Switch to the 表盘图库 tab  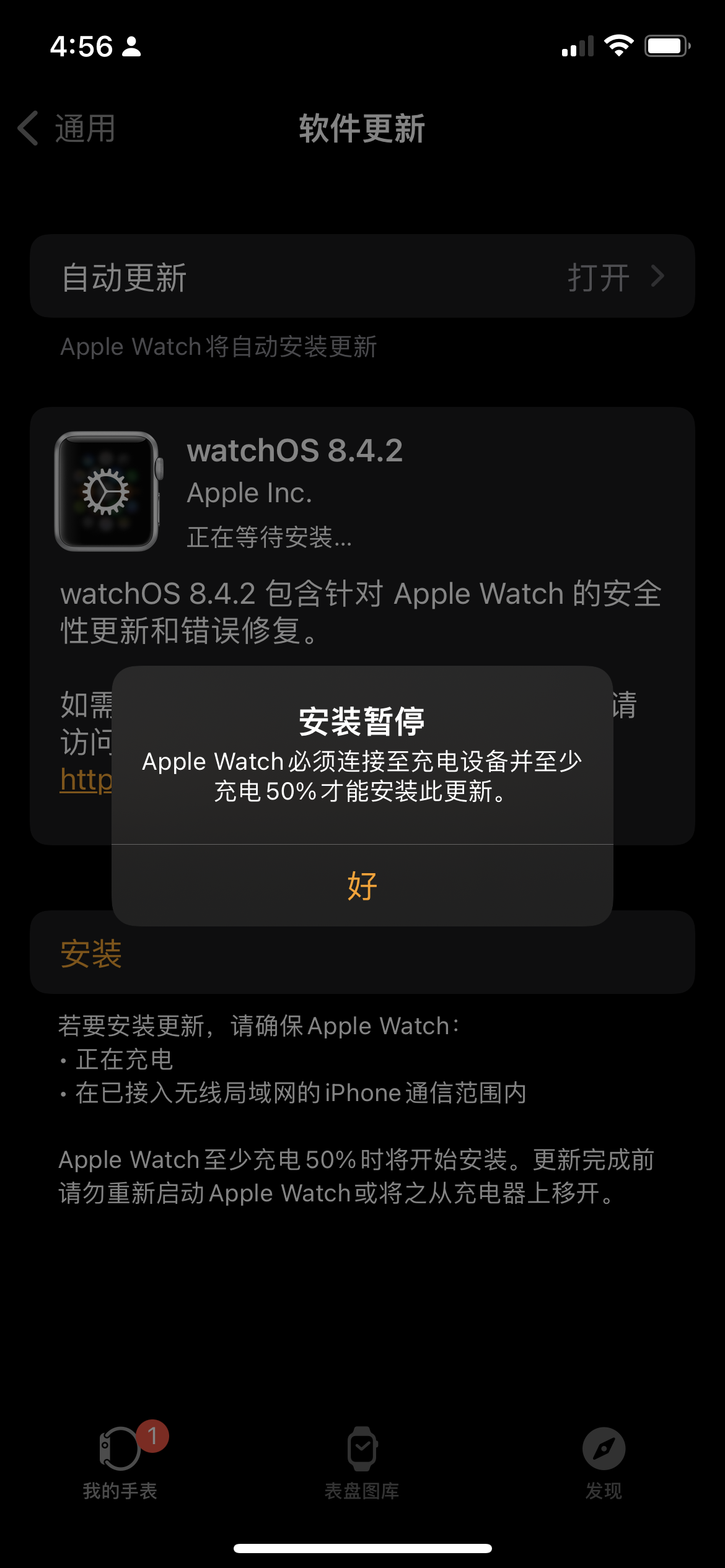tap(362, 1463)
